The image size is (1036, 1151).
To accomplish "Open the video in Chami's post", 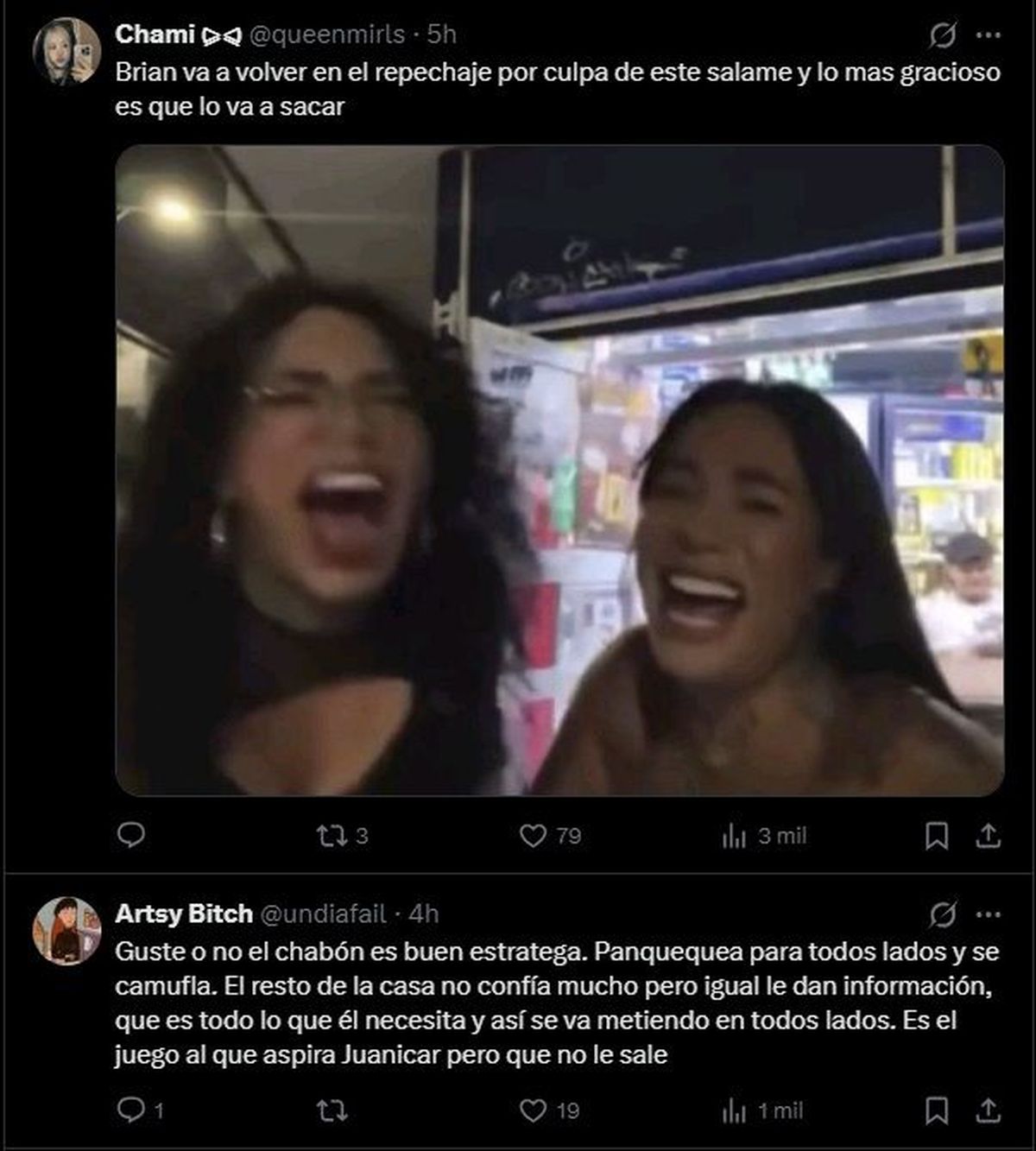I will click(559, 471).
